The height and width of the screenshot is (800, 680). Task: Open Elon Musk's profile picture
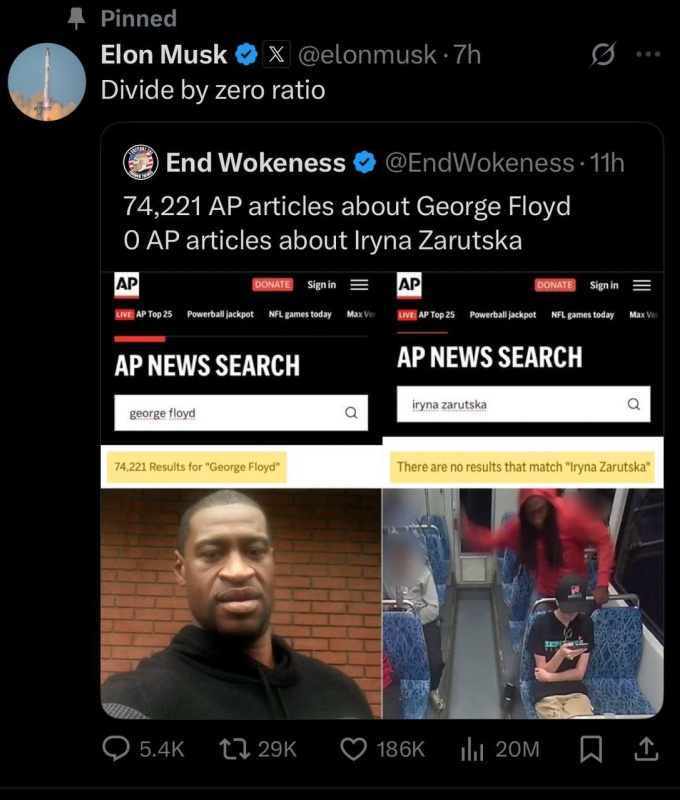pyautogui.click(x=46, y=82)
